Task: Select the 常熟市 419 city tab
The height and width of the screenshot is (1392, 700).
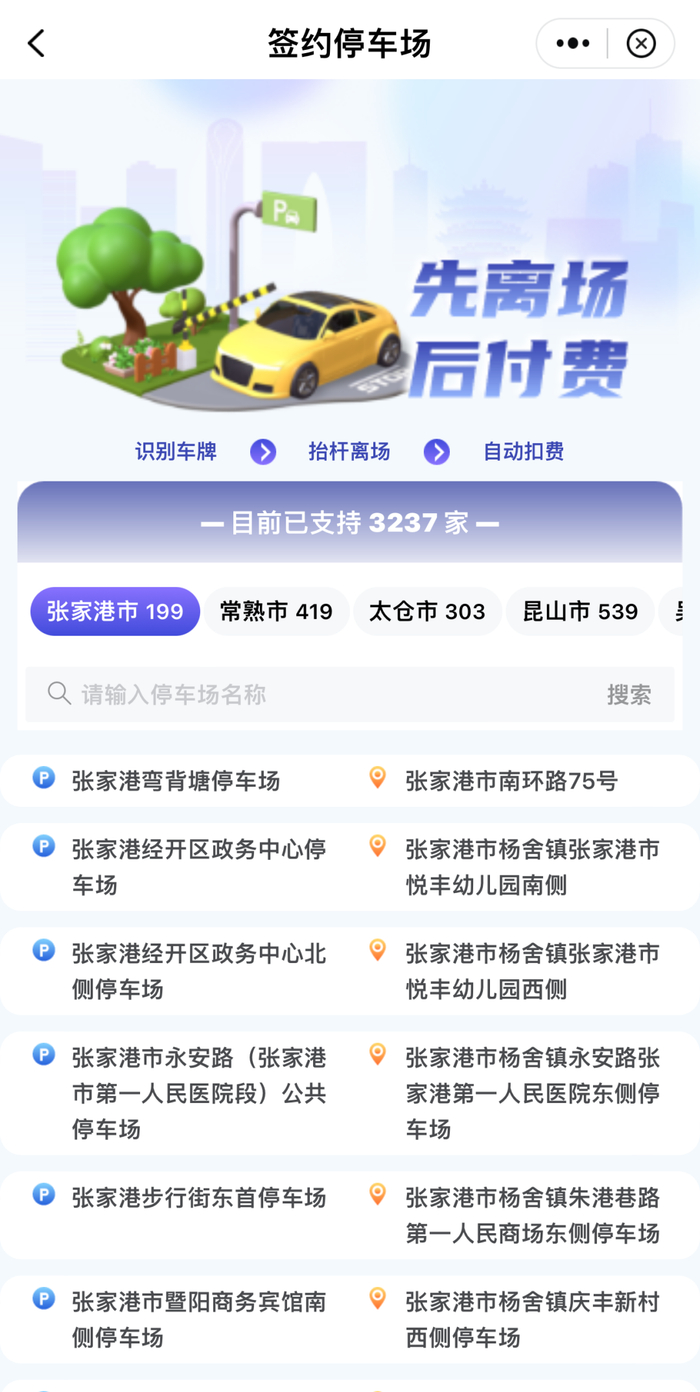Action: click(x=277, y=611)
